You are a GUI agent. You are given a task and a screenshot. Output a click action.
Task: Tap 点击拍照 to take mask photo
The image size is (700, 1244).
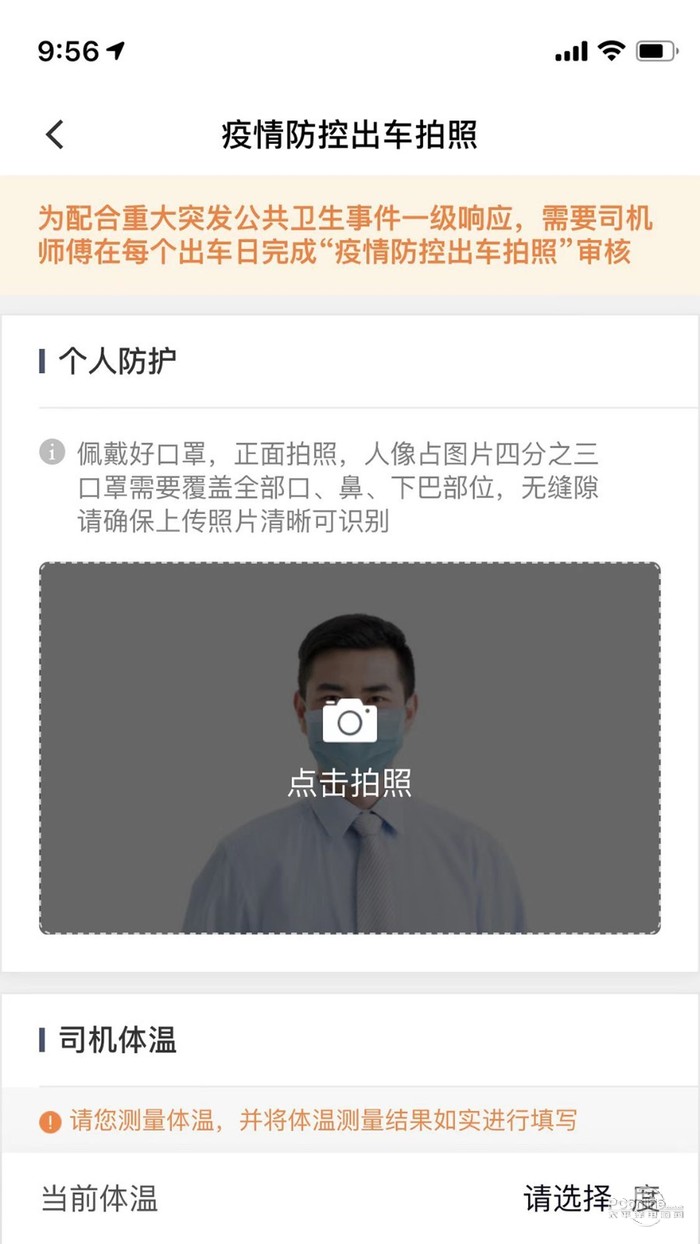(349, 748)
